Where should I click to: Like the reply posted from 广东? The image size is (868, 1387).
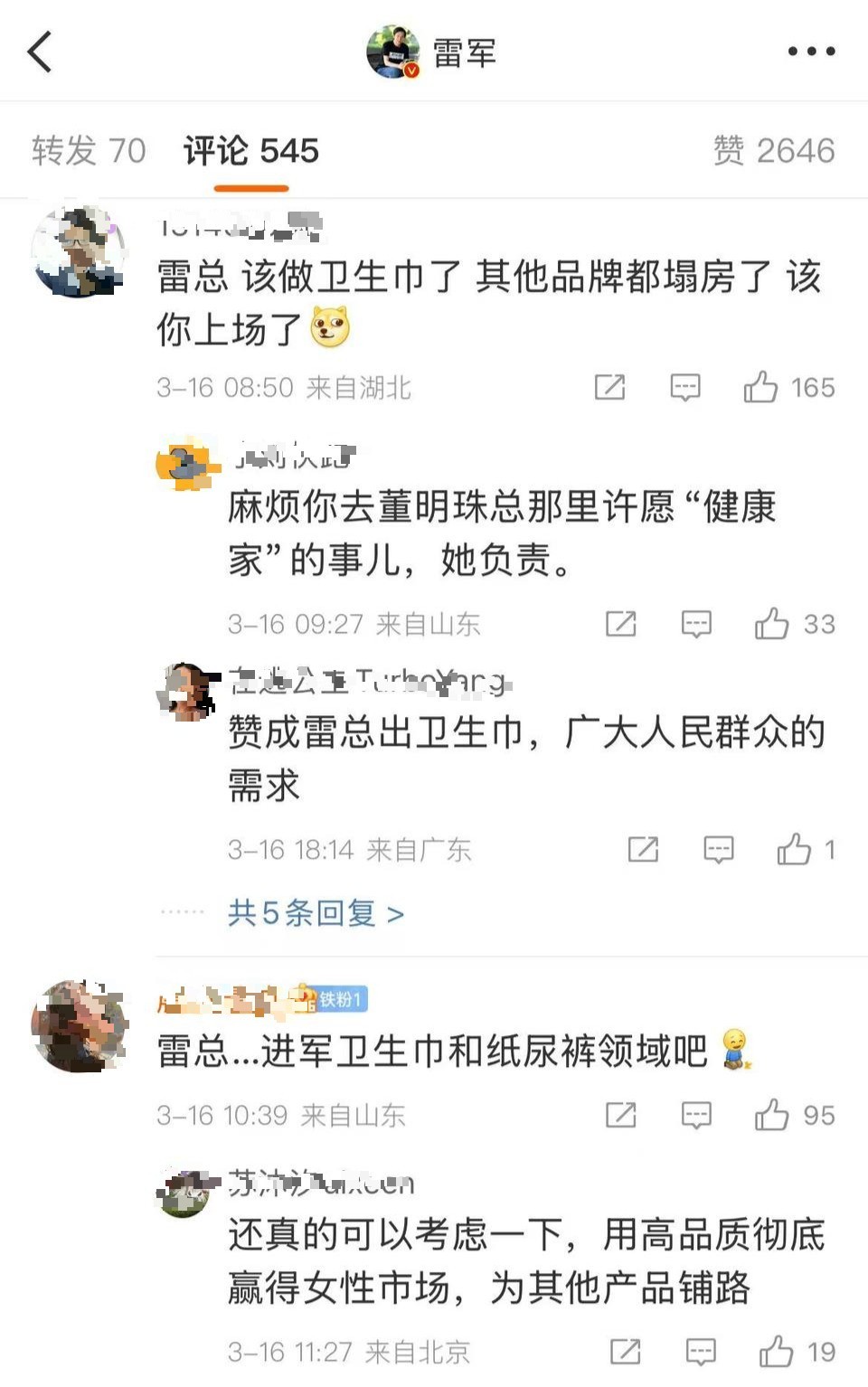point(794,850)
